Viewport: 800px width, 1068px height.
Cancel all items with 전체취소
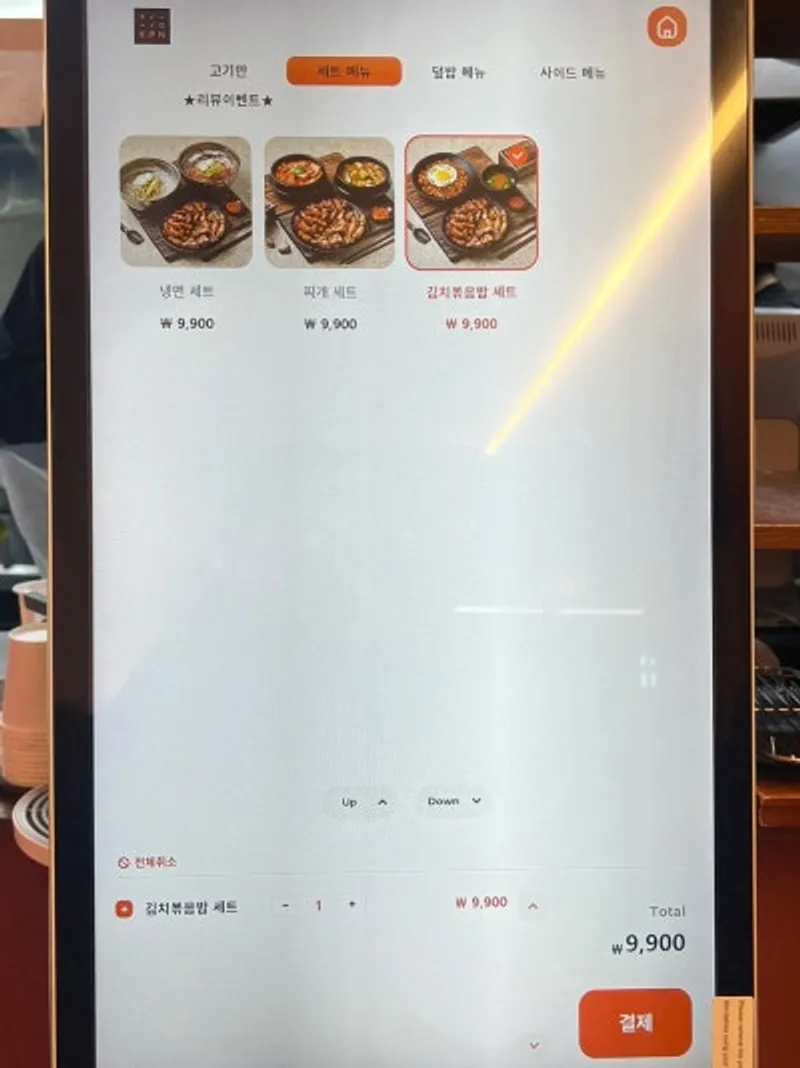148,861
